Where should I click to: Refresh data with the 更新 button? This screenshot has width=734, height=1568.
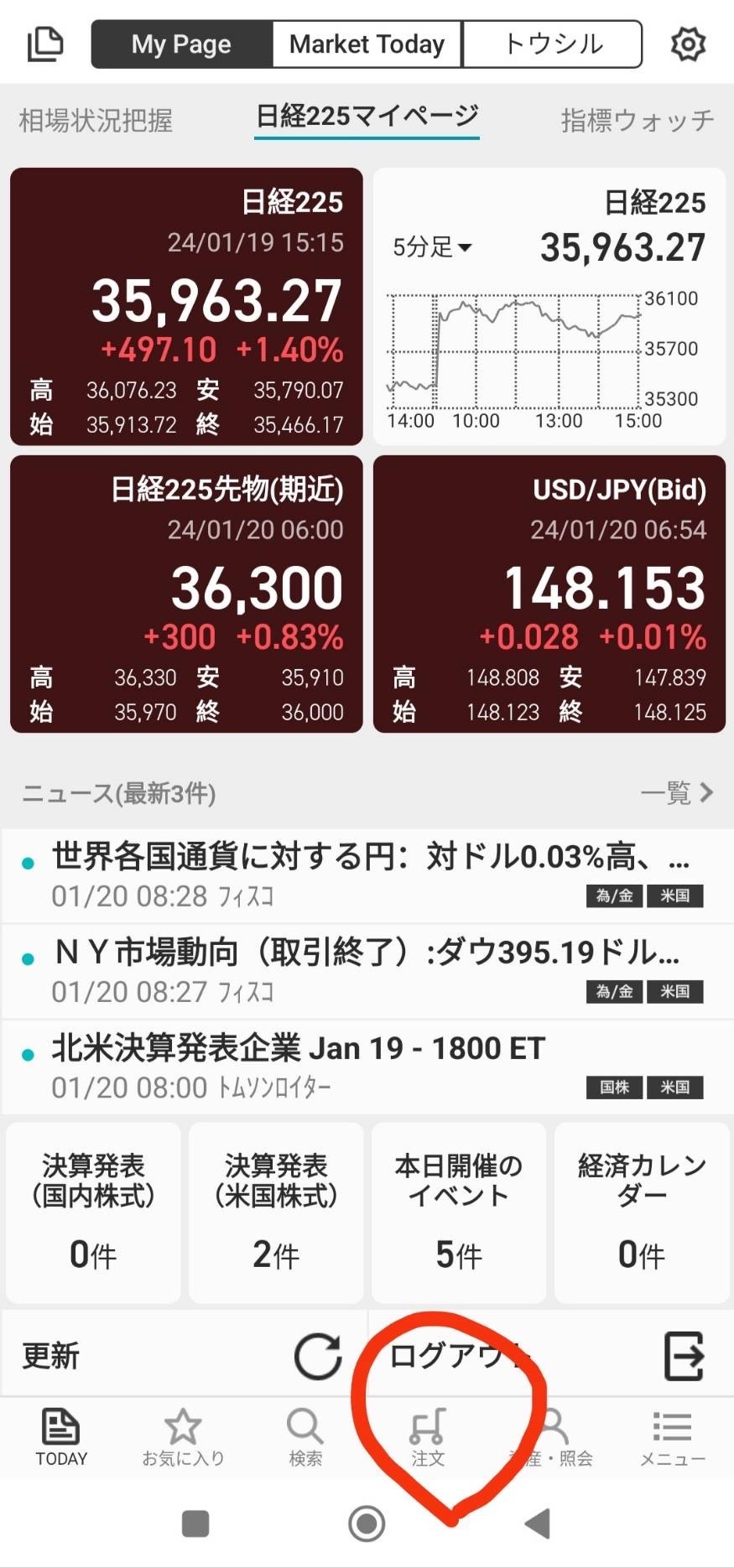pos(183,1355)
